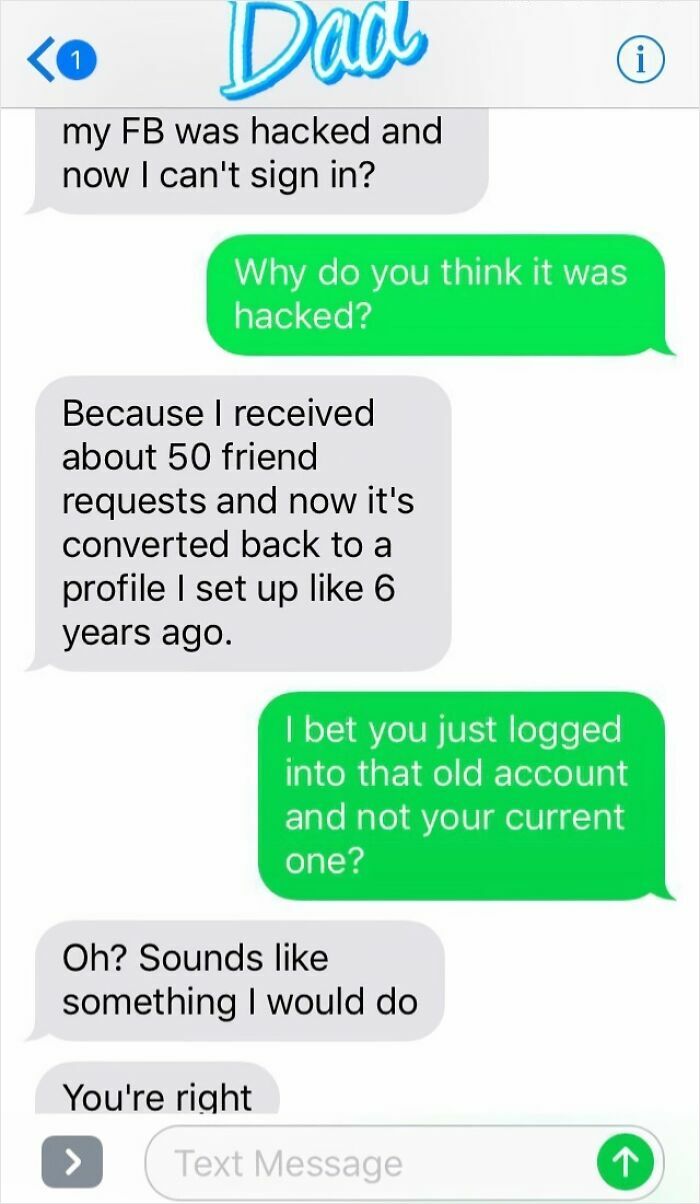Send the message with the green arrow

pyautogui.click(x=625, y=1162)
